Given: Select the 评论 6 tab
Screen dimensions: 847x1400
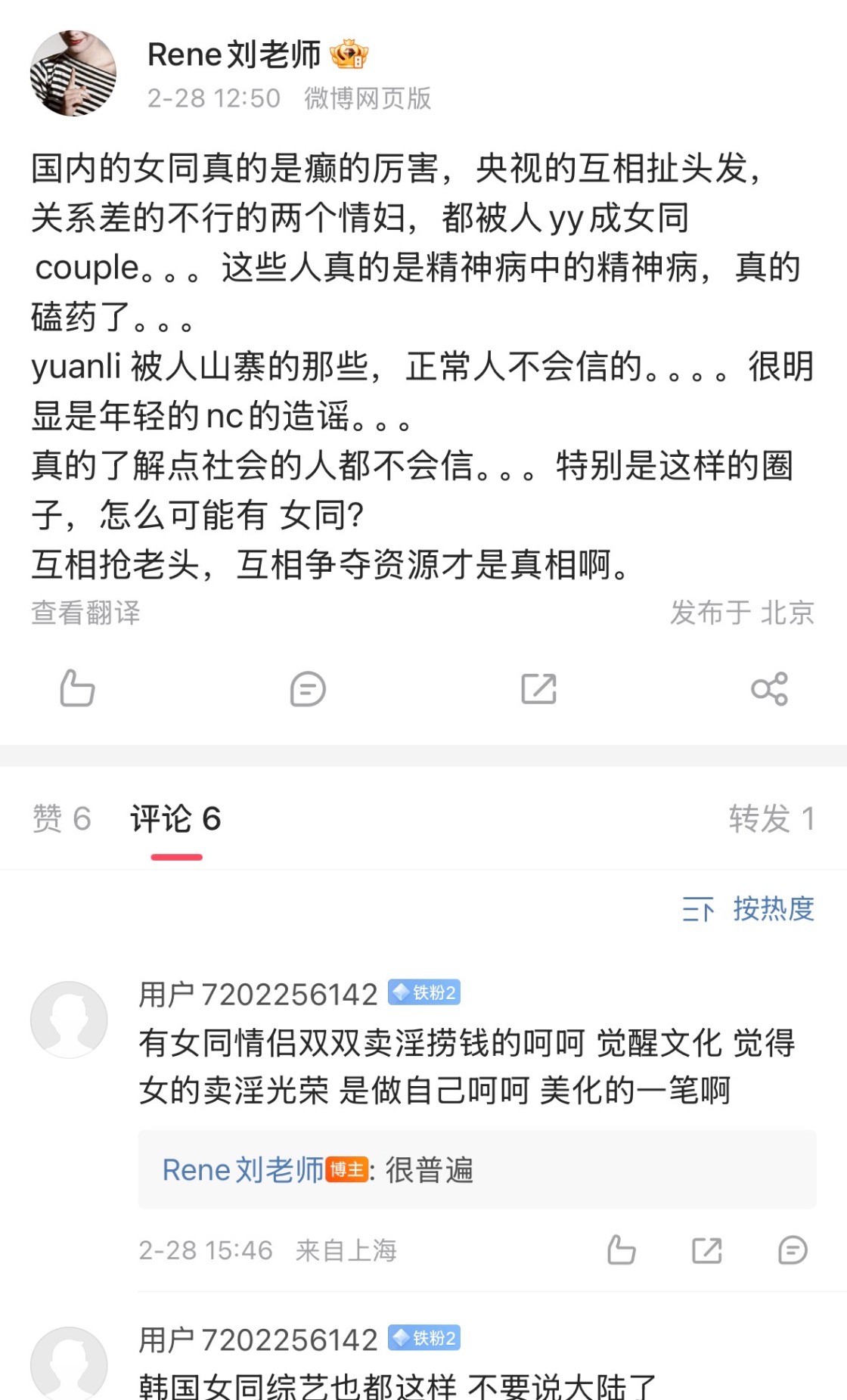Looking at the screenshot, I should (x=175, y=818).
